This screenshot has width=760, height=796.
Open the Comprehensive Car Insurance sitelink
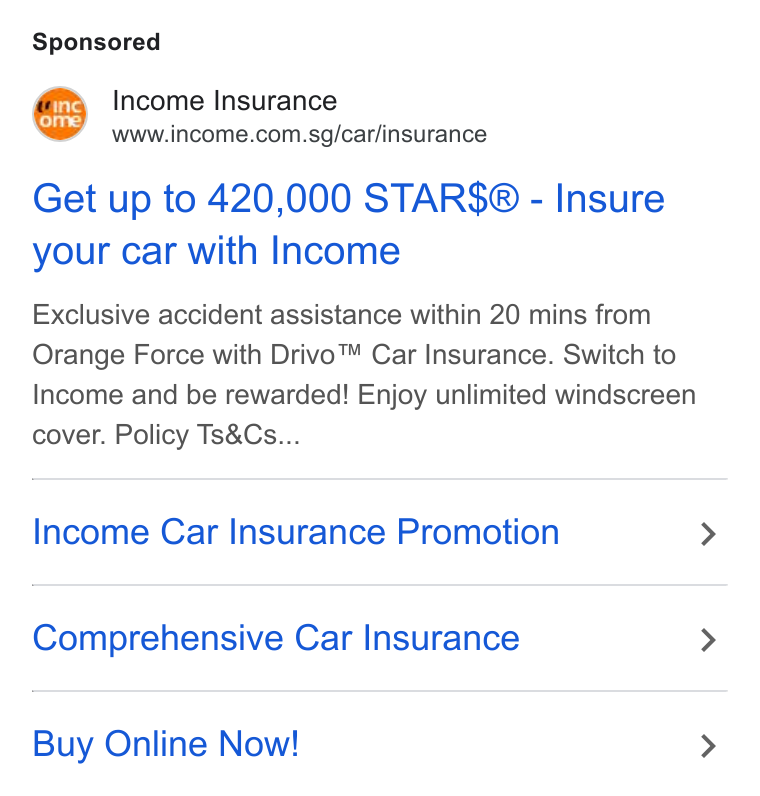pyautogui.click(x=380, y=638)
